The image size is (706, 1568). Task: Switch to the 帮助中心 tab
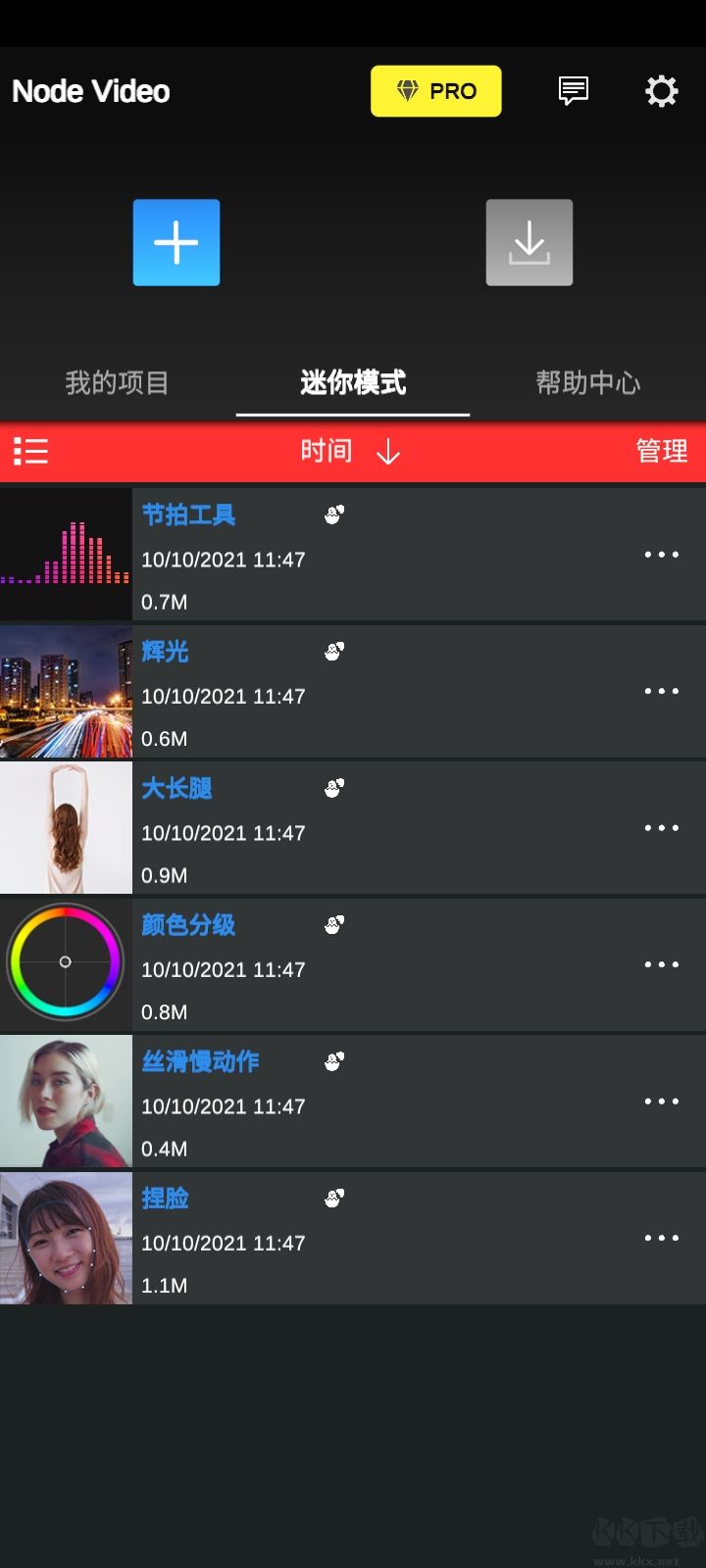tap(587, 383)
